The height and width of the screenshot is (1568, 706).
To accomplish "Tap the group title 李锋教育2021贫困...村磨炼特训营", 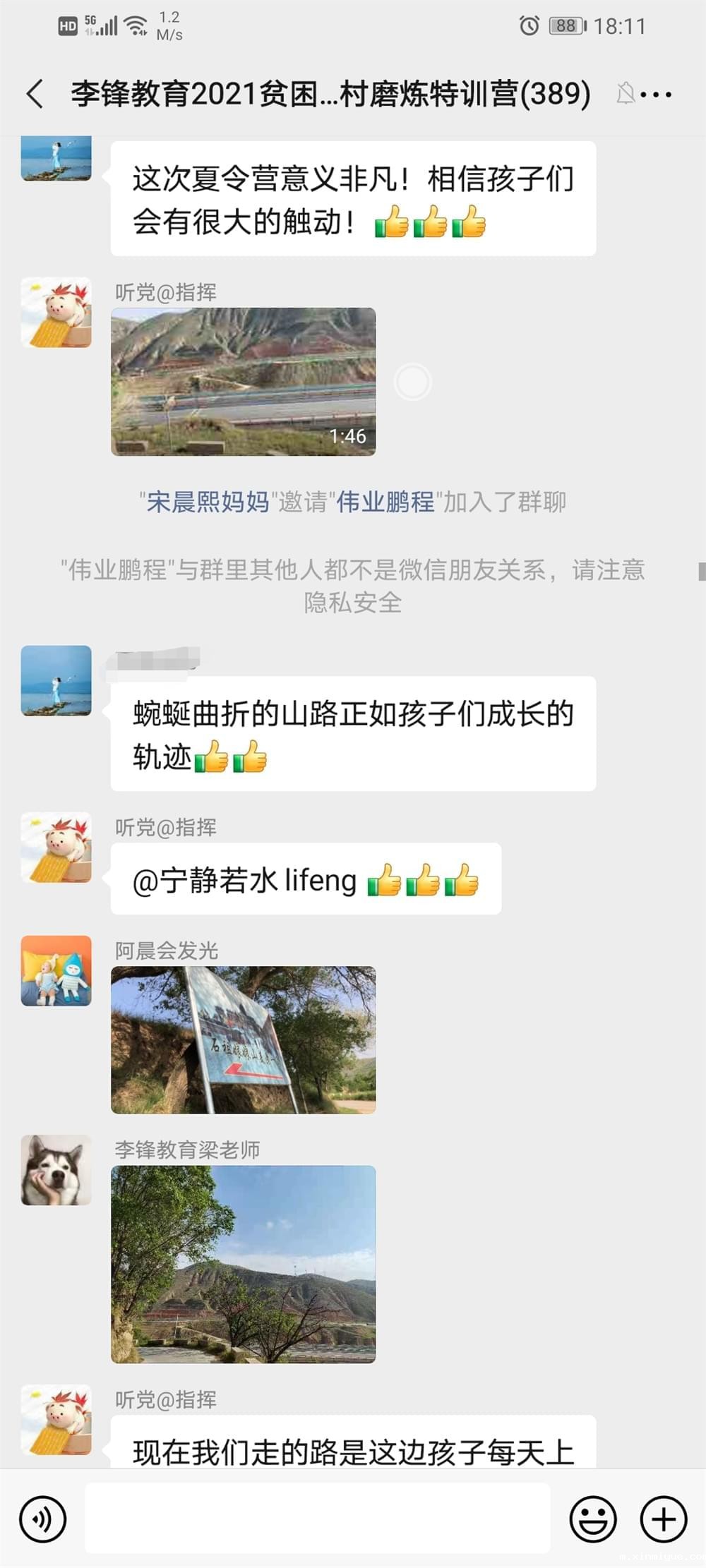I will tap(329, 94).
